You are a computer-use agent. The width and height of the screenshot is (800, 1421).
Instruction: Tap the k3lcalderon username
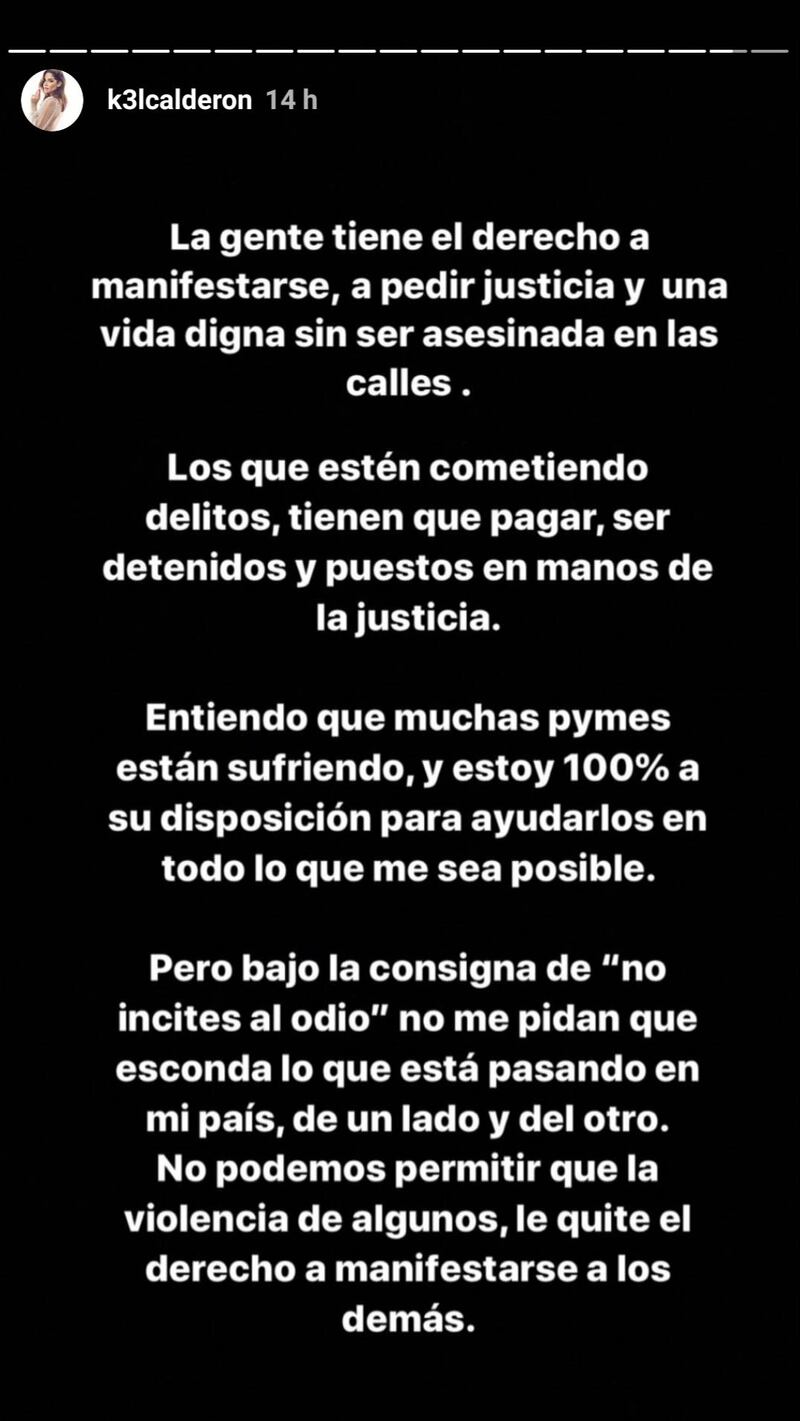pyautogui.click(x=179, y=100)
